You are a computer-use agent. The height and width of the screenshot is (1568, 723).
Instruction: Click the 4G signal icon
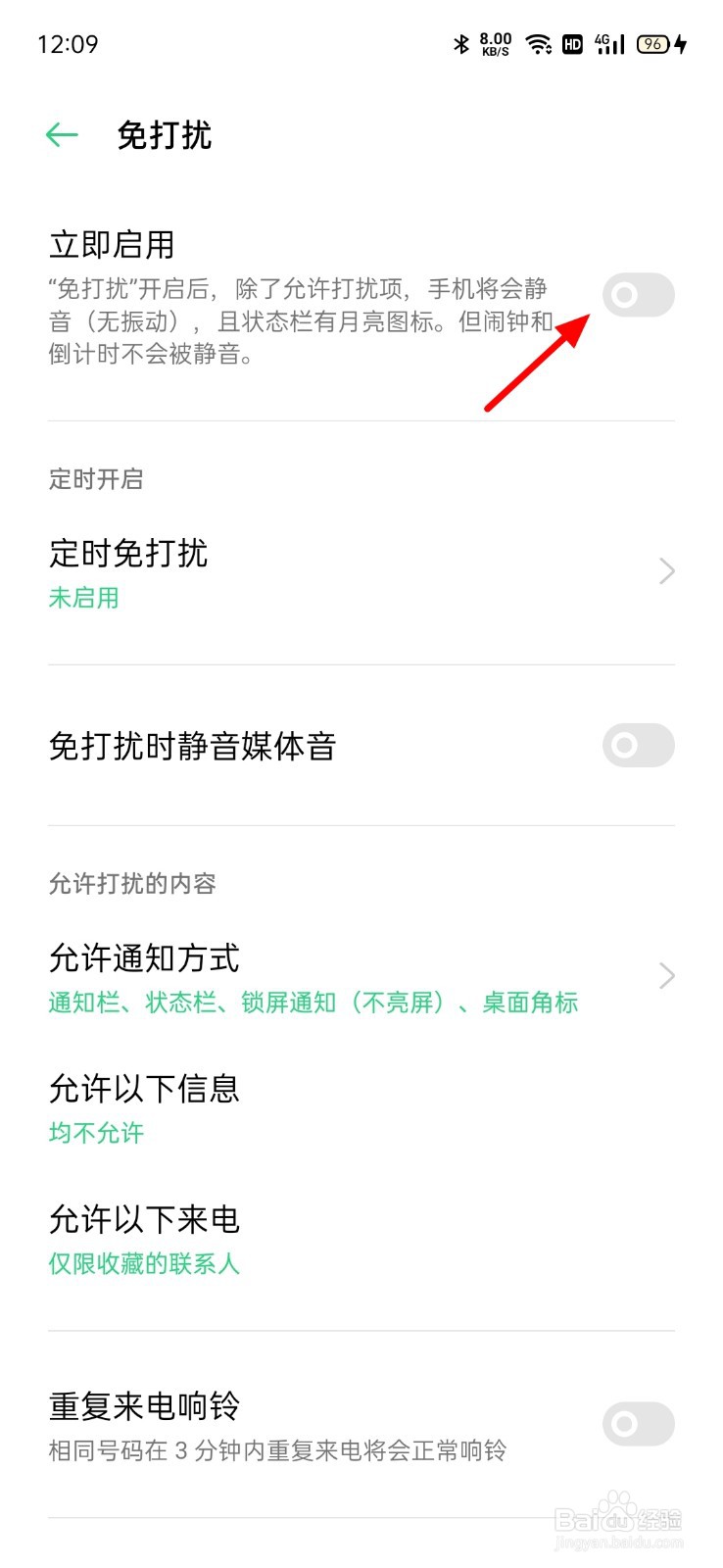point(607,43)
